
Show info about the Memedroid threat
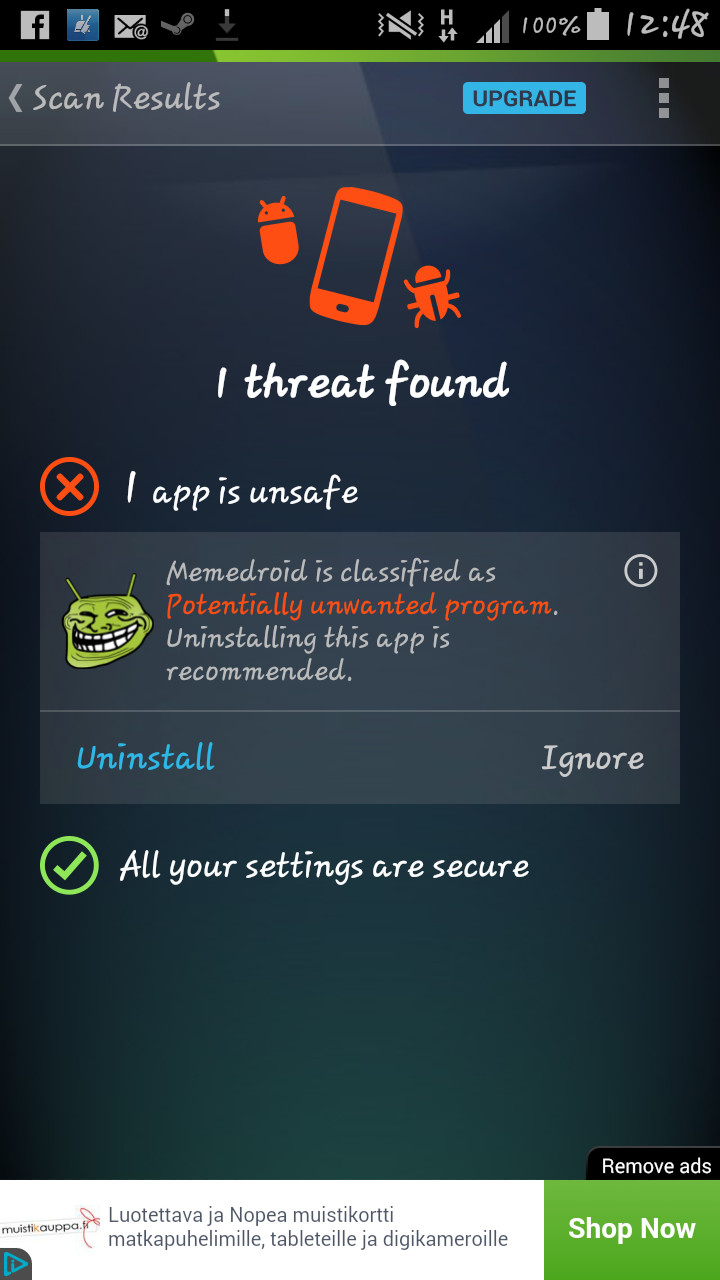[640, 571]
